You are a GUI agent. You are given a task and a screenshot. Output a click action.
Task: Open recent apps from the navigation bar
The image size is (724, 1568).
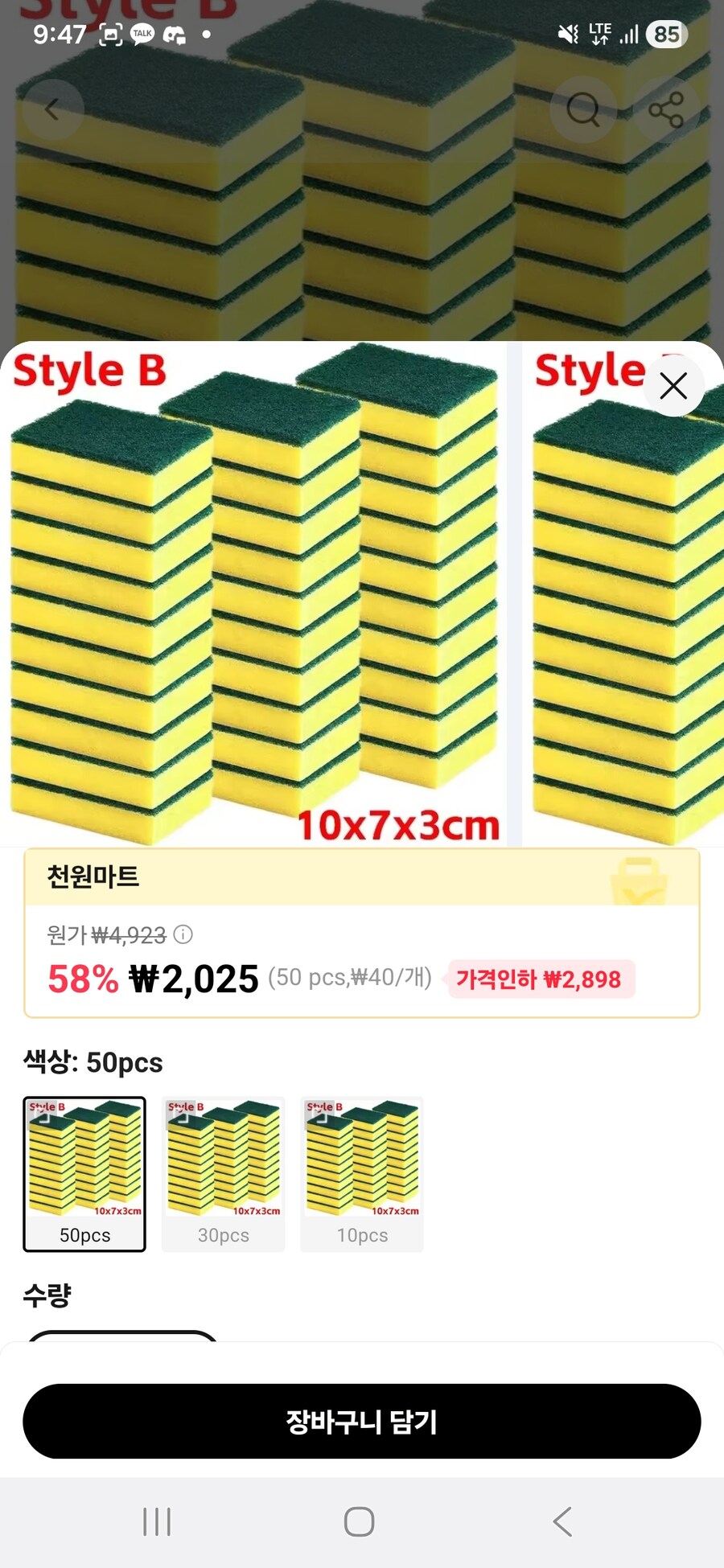tap(157, 1521)
